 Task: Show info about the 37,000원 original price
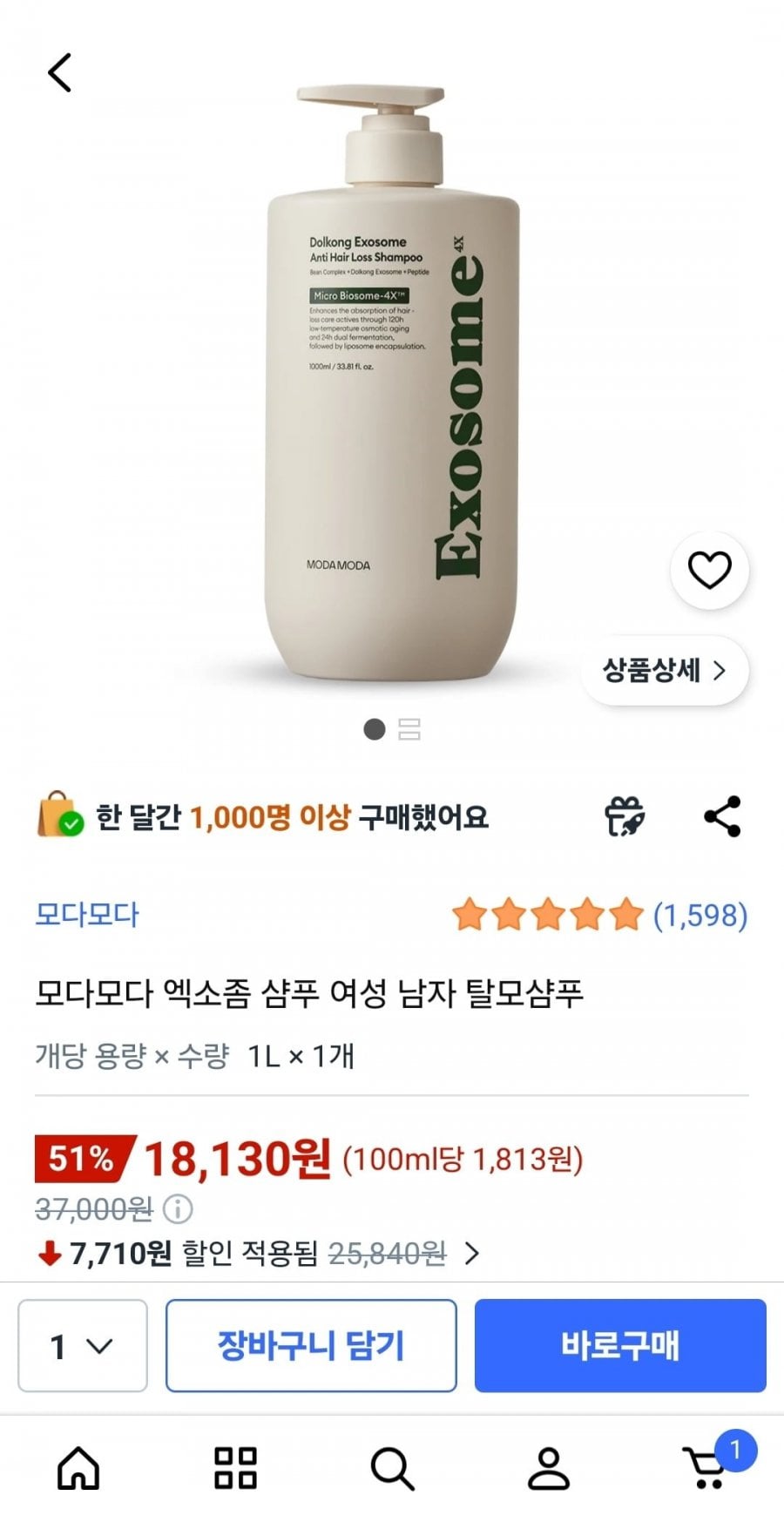coord(178,1209)
